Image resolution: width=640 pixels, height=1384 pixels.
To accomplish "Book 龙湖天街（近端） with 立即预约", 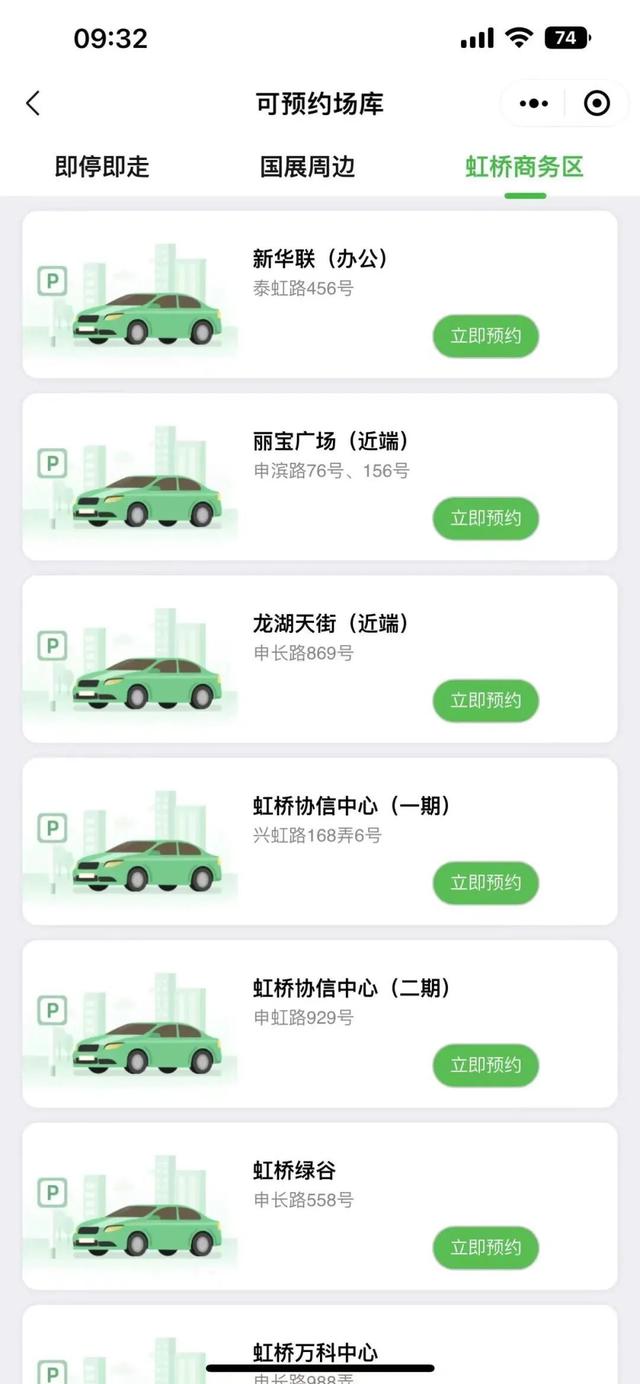I will [485, 700].
